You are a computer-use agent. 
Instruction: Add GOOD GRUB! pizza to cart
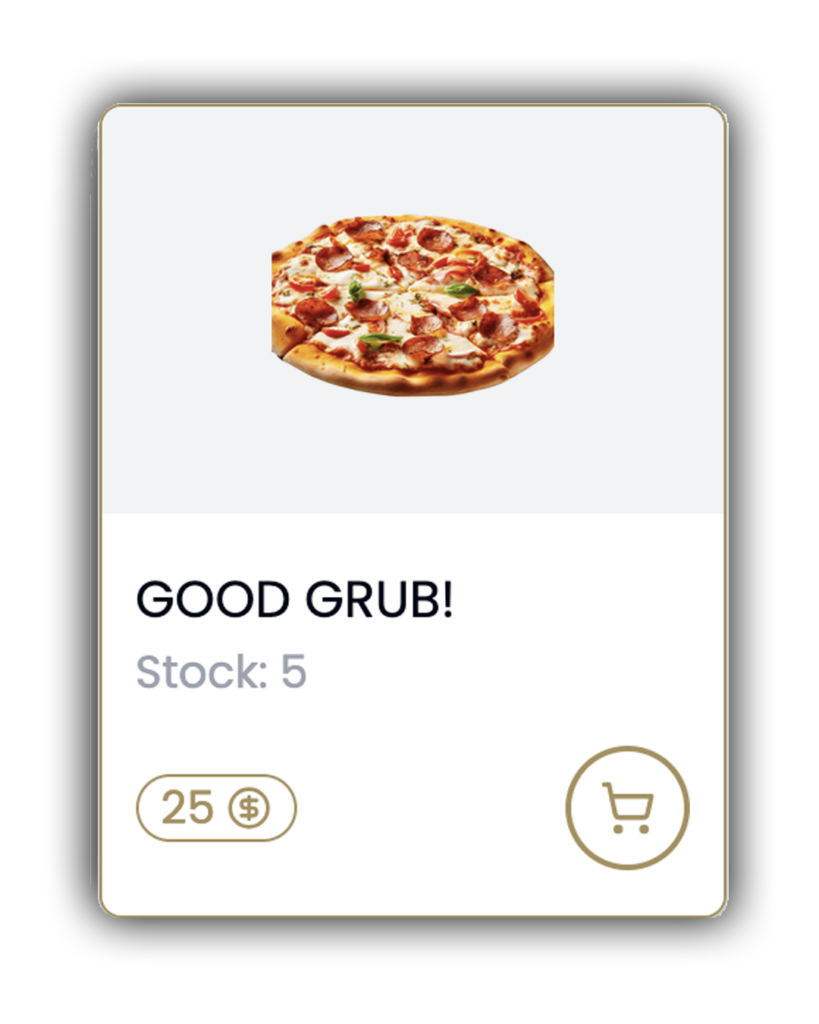coord(627,807)
